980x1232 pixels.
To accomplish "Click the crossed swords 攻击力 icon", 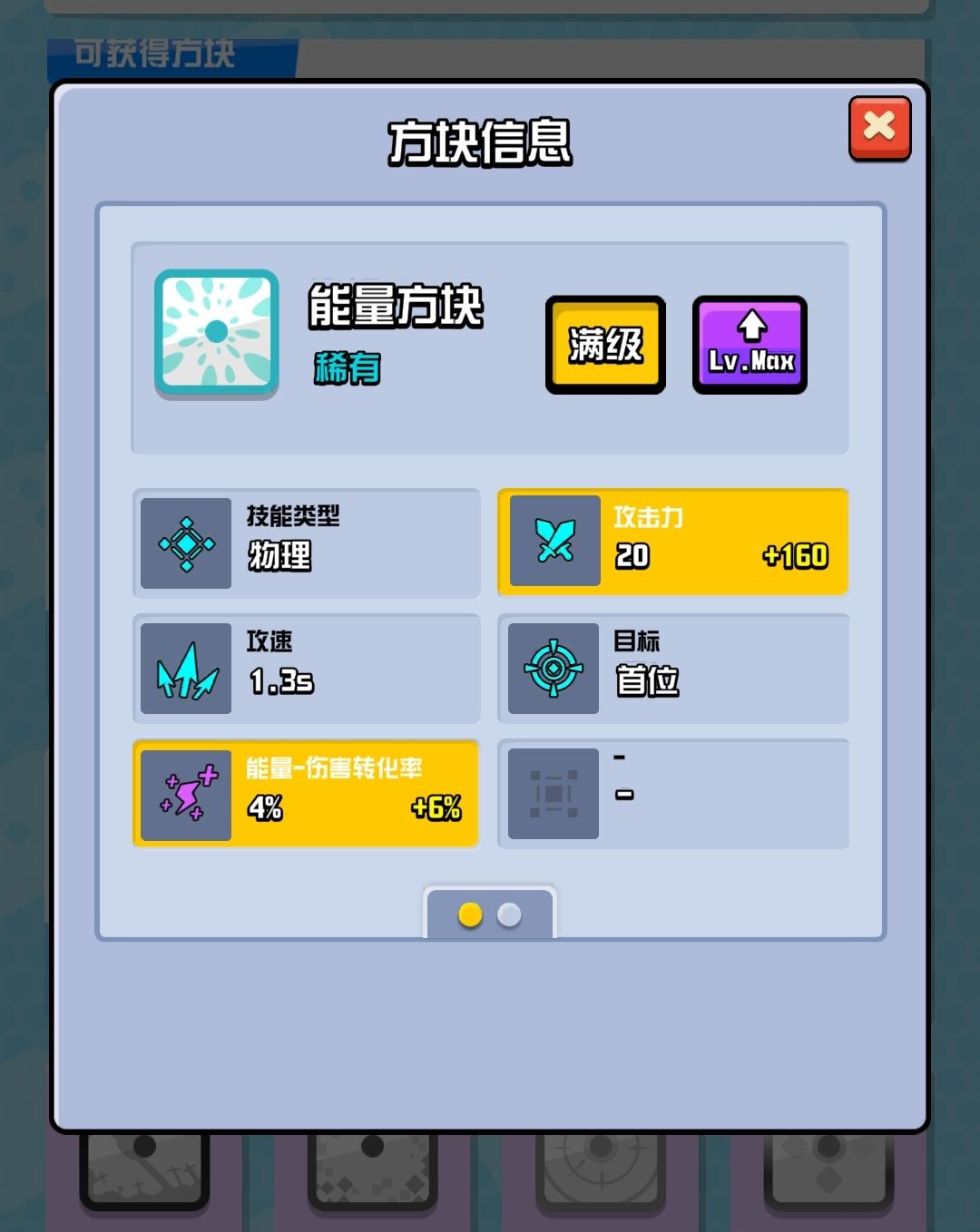I will 553,541.
